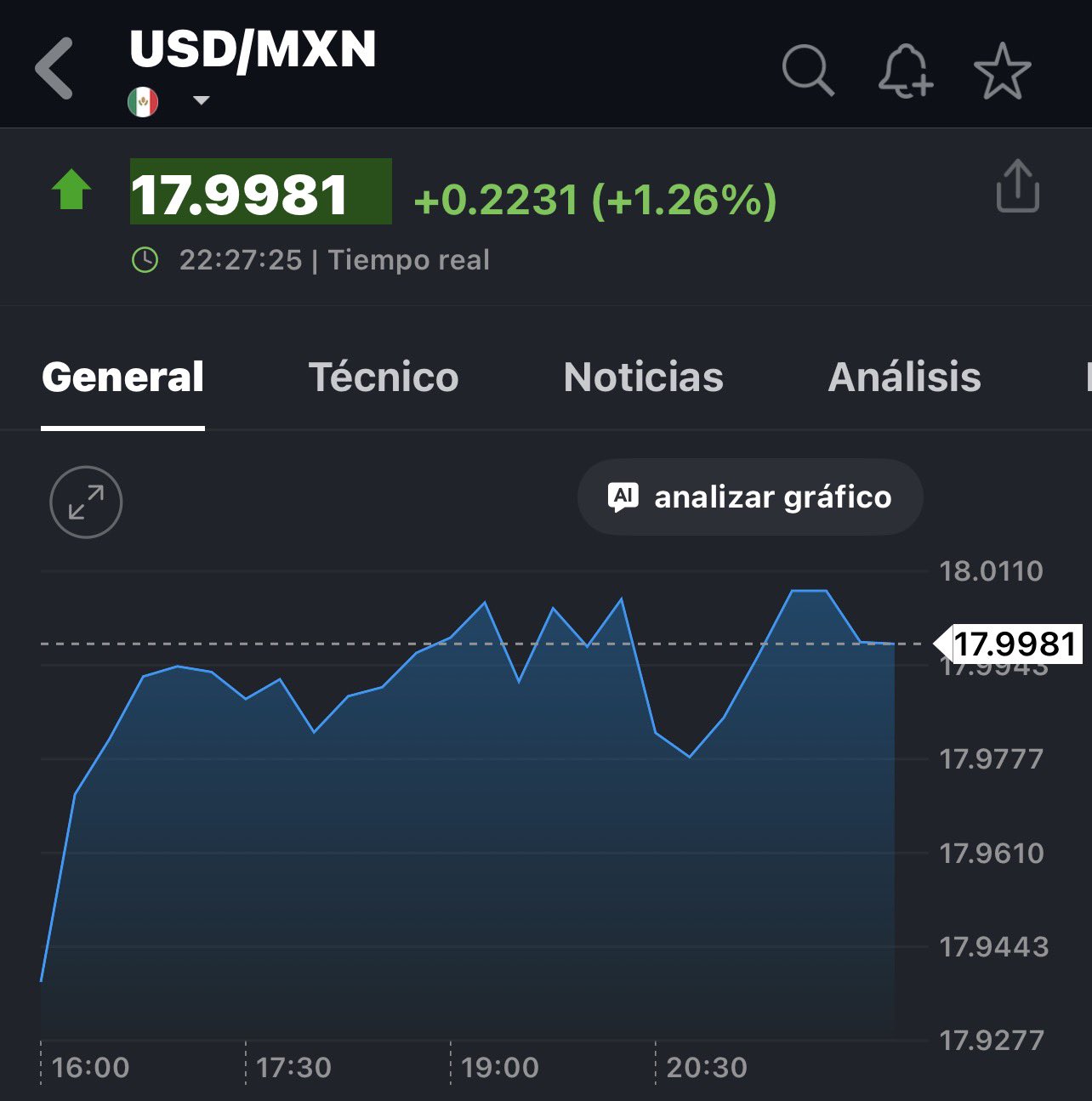This screenshot has height=1101, width=1092.
Task: Open the search magnifier icon
Action: (x=807, y=70)
